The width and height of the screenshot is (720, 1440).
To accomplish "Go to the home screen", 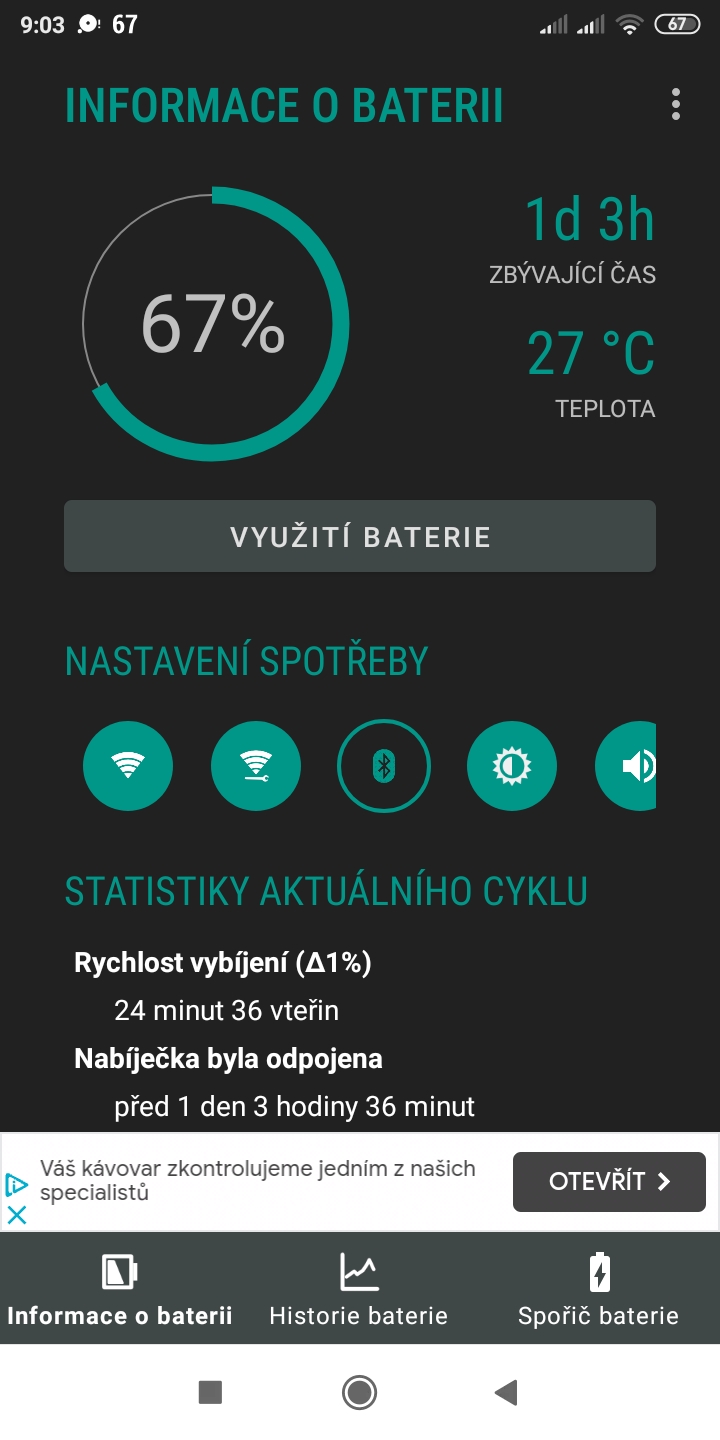I will [x=359, y=1392].
